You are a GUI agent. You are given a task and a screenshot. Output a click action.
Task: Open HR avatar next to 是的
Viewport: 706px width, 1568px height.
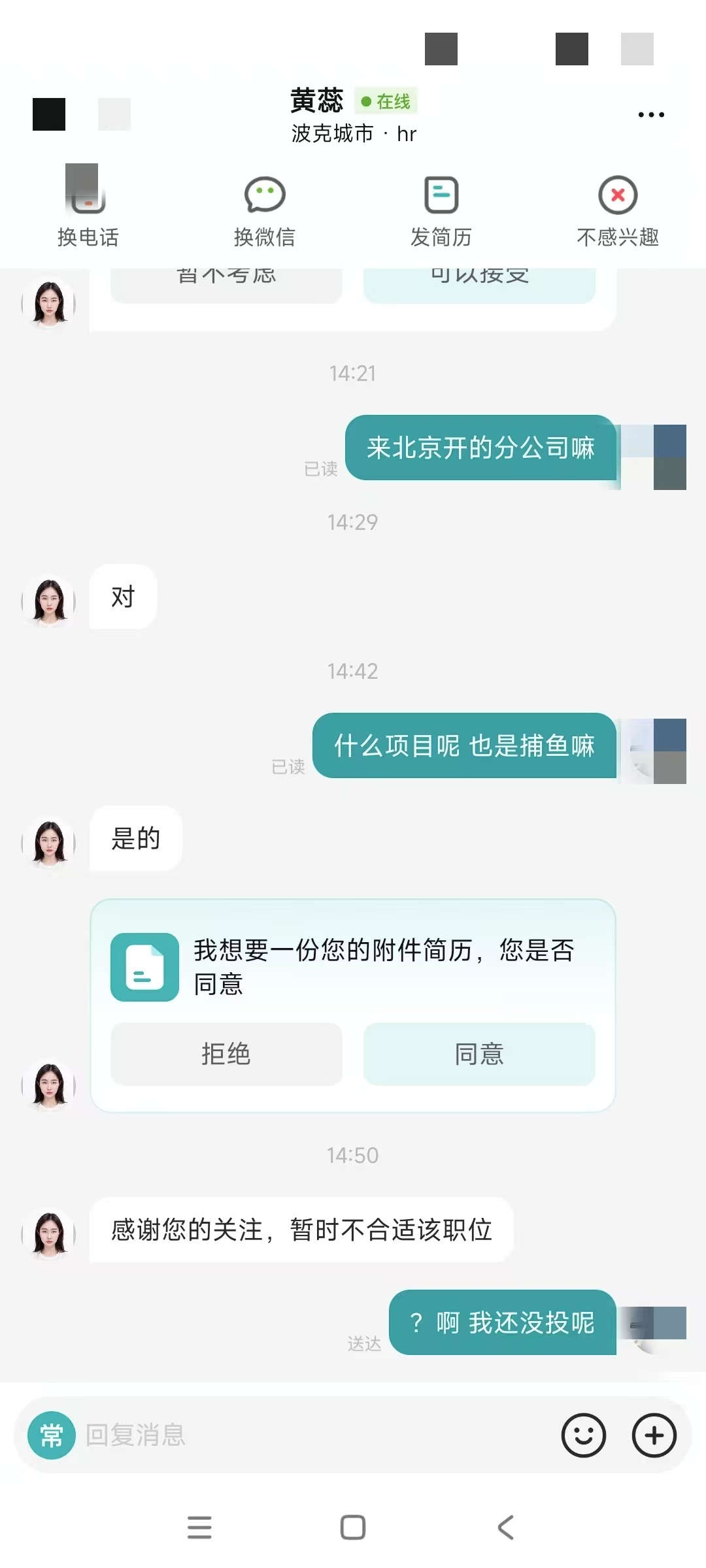point(49,842)
